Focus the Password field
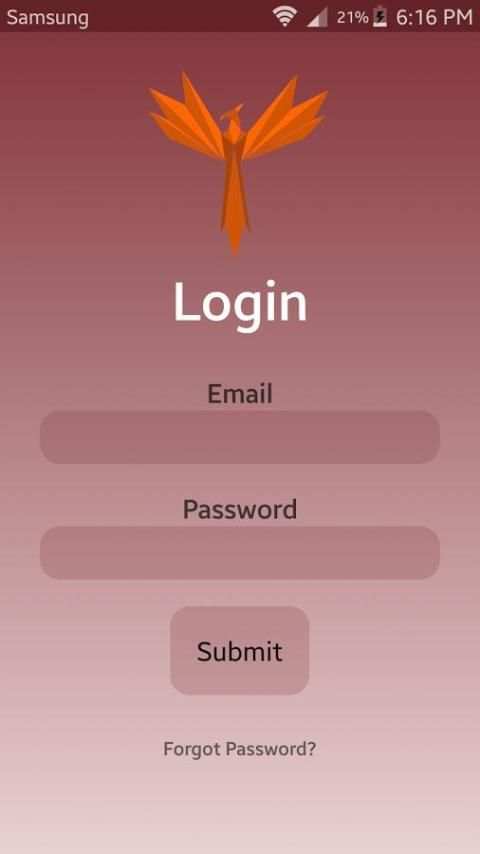The width and height of the screenshot is (480, 854). click(x=240, y=553)
